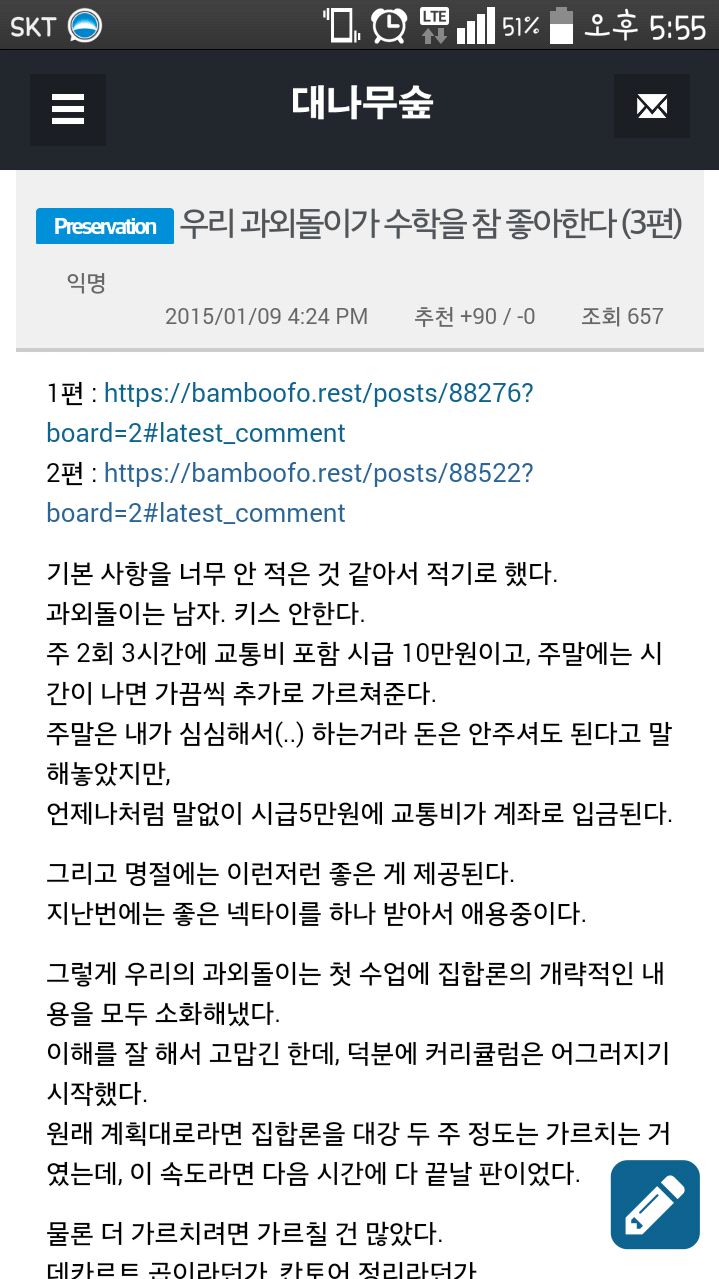Open the link to part 2 (posts/88522)
This screenshot has width=719, height=1279.
(x=290, y=493)
